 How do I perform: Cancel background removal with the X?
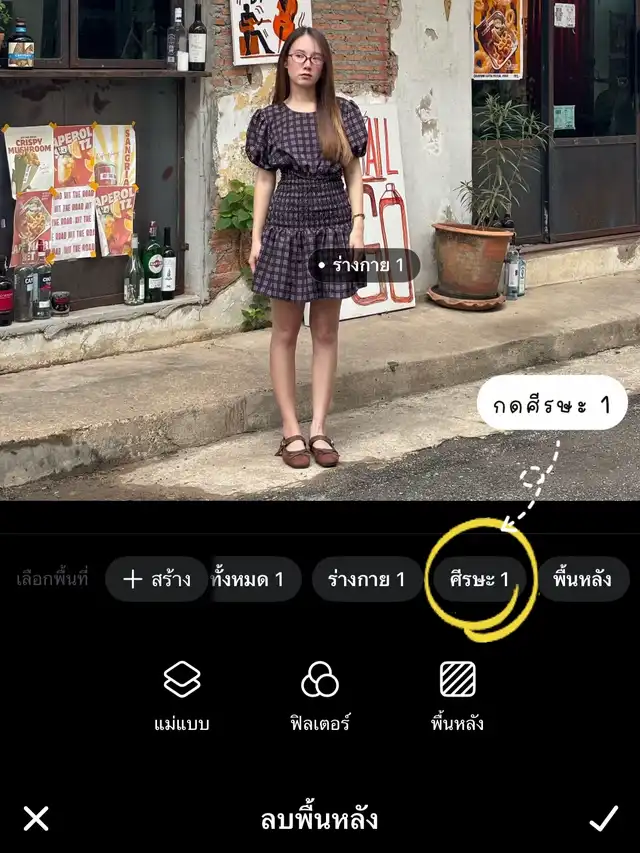pyautogui.click(x=36, y=819)
